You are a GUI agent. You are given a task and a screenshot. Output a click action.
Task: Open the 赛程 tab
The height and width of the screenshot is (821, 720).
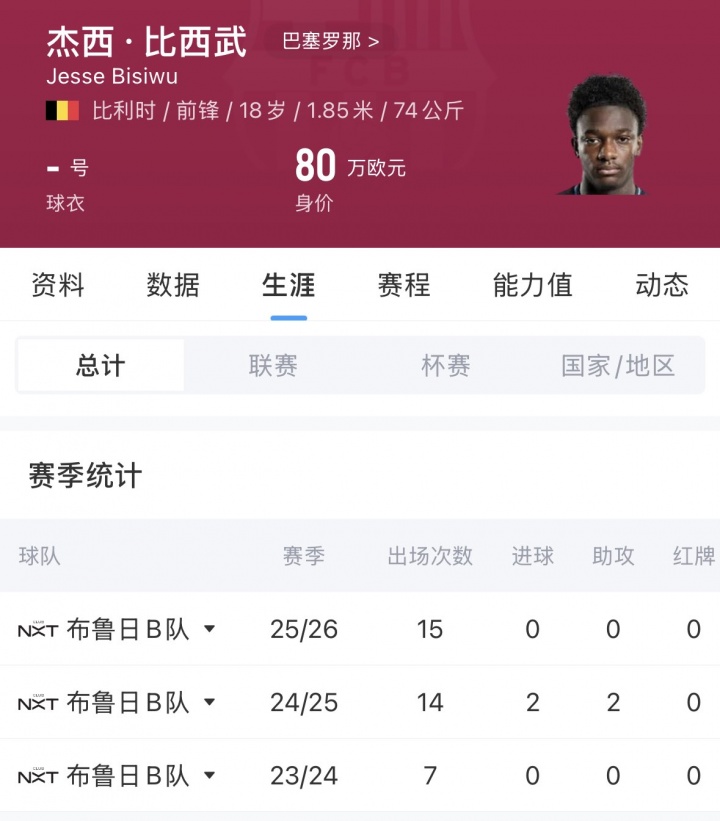(404, 285)
